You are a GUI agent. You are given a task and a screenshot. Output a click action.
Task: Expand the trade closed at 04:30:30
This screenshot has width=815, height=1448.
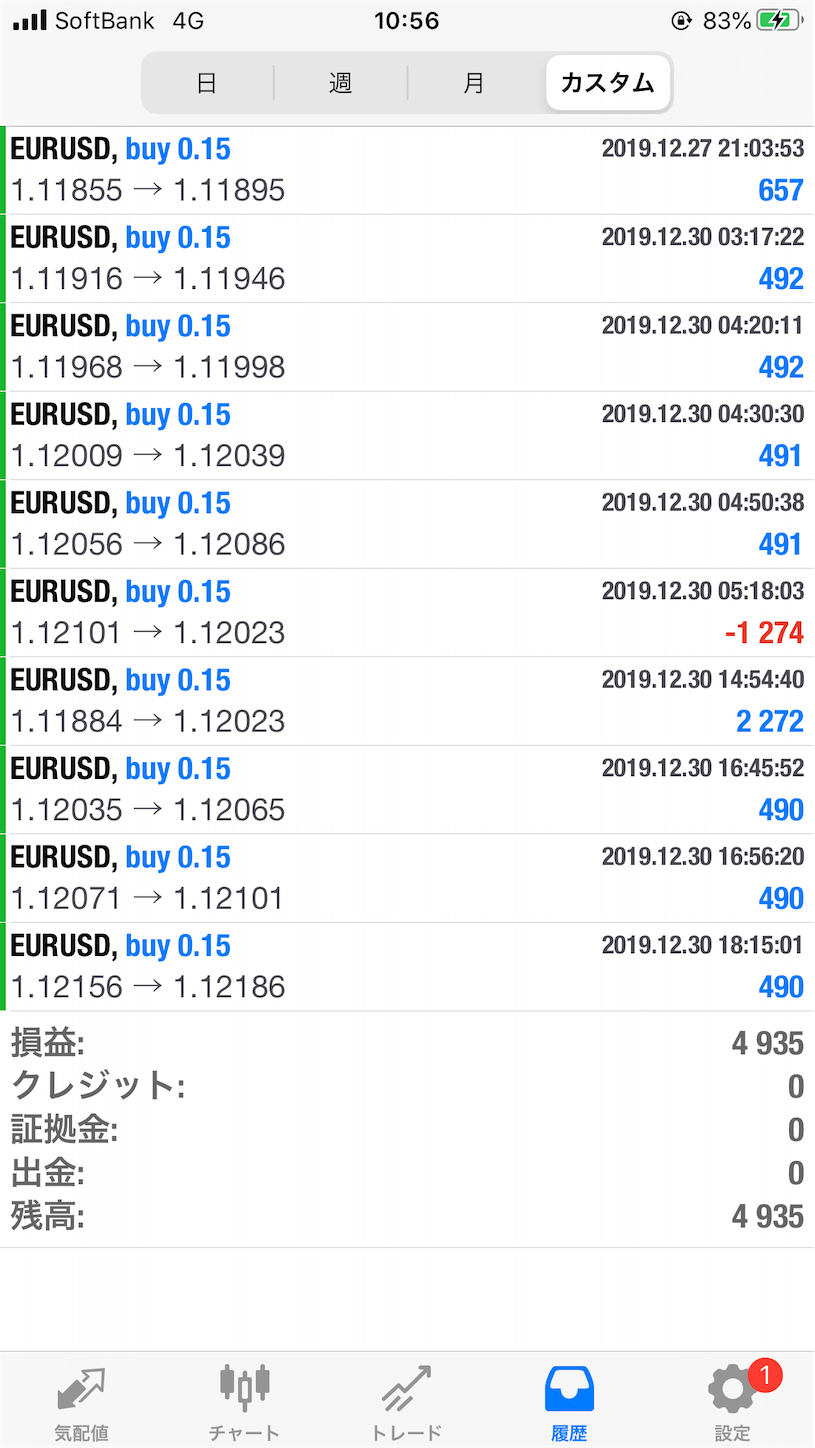(407, 436)
